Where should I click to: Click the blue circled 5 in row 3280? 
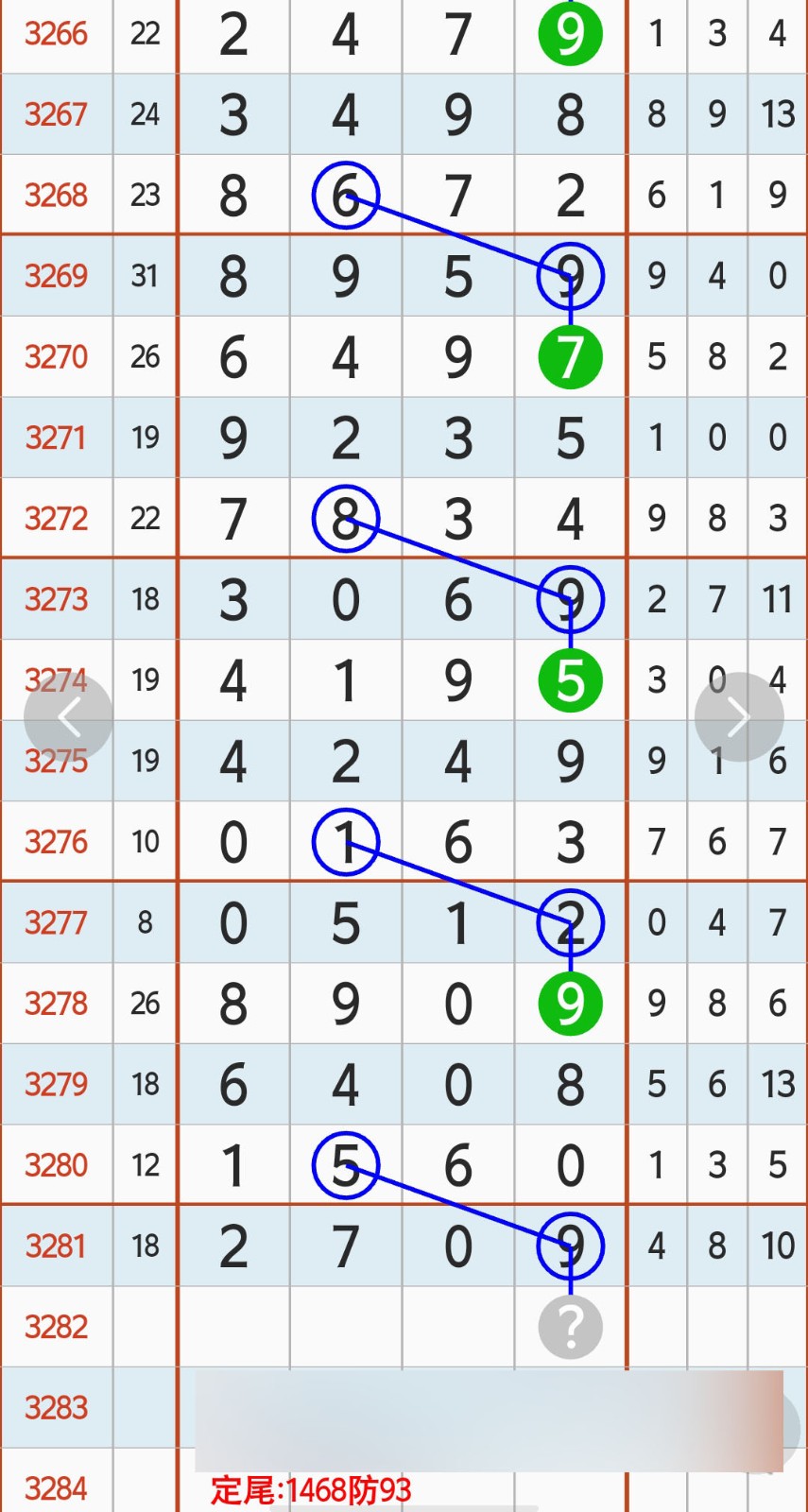point(345,1165)
